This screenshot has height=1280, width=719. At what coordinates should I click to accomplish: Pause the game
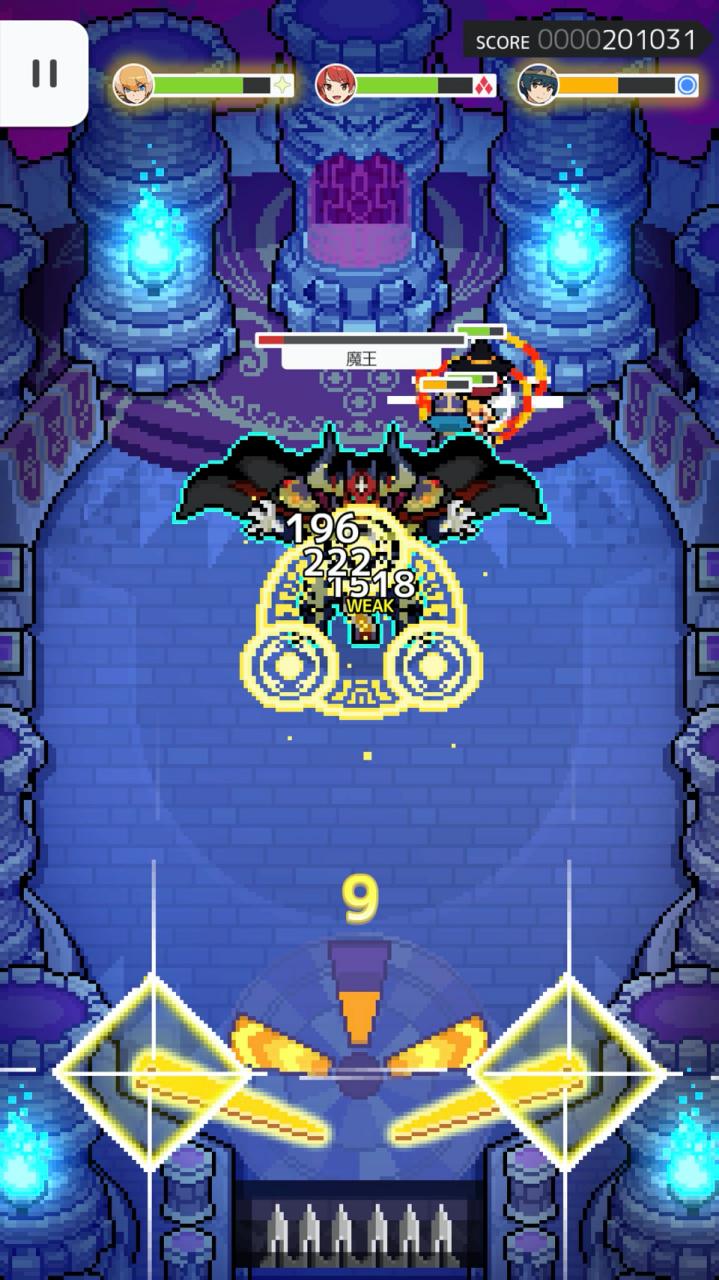(44, 72)
